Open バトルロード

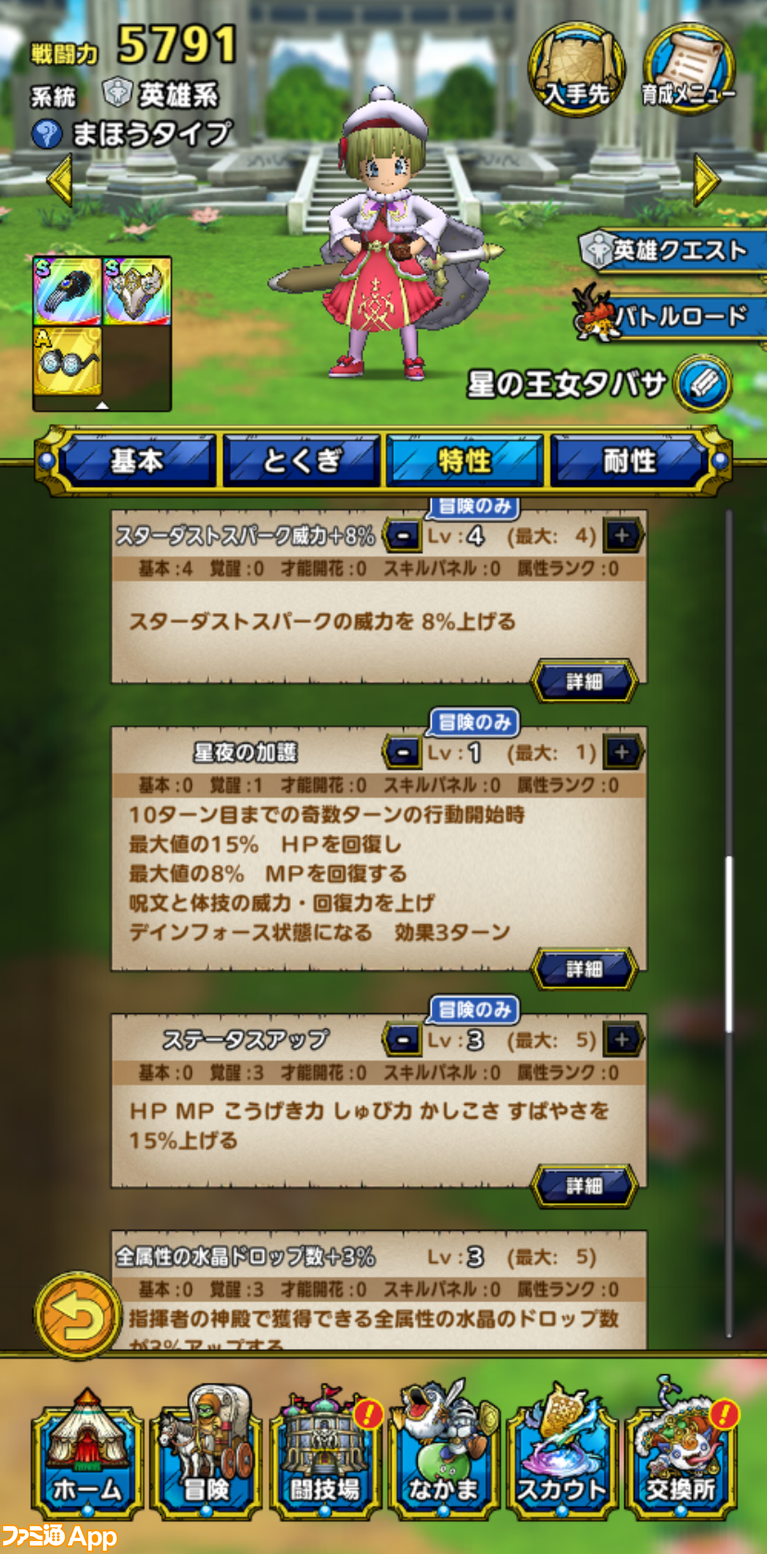672,317
